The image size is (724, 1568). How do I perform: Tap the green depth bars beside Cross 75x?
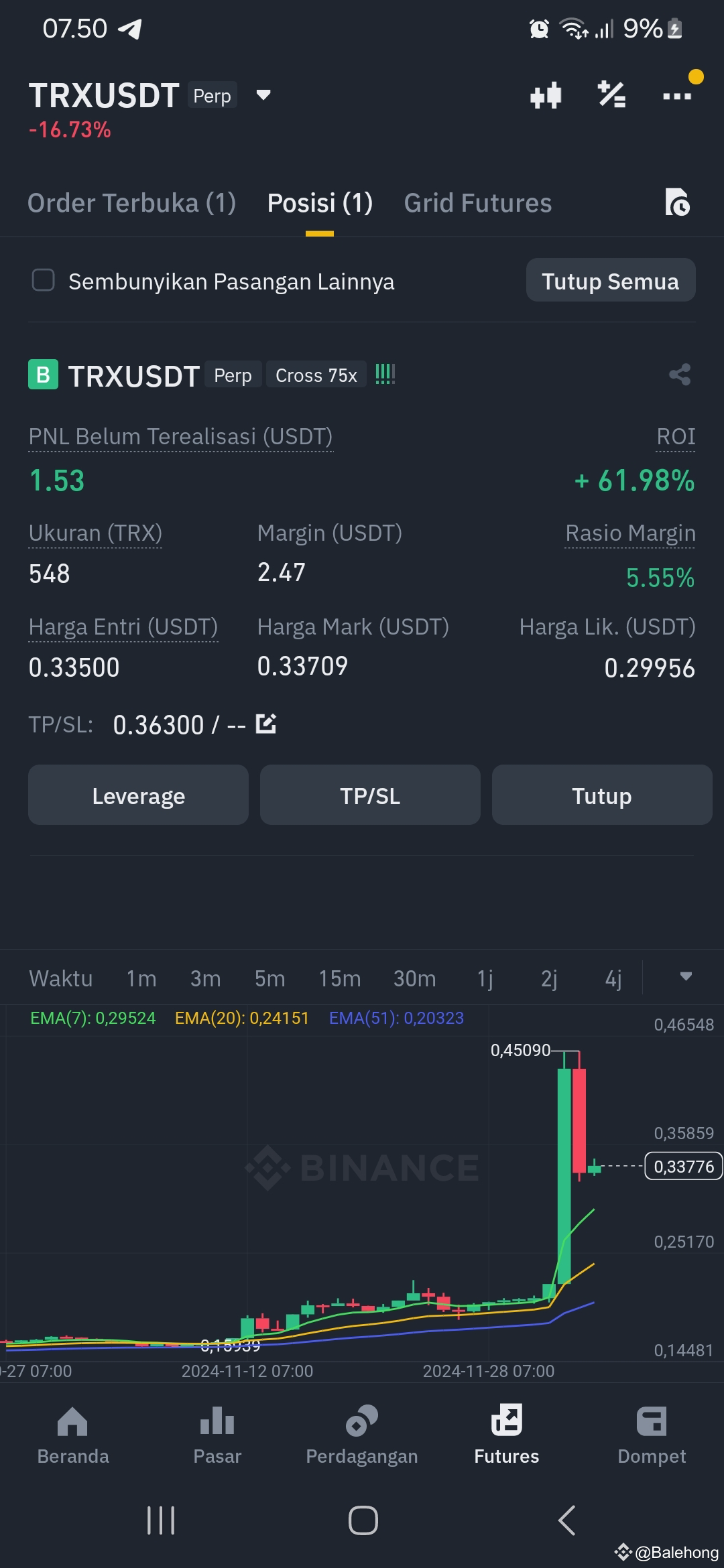(x=386, y=374)
